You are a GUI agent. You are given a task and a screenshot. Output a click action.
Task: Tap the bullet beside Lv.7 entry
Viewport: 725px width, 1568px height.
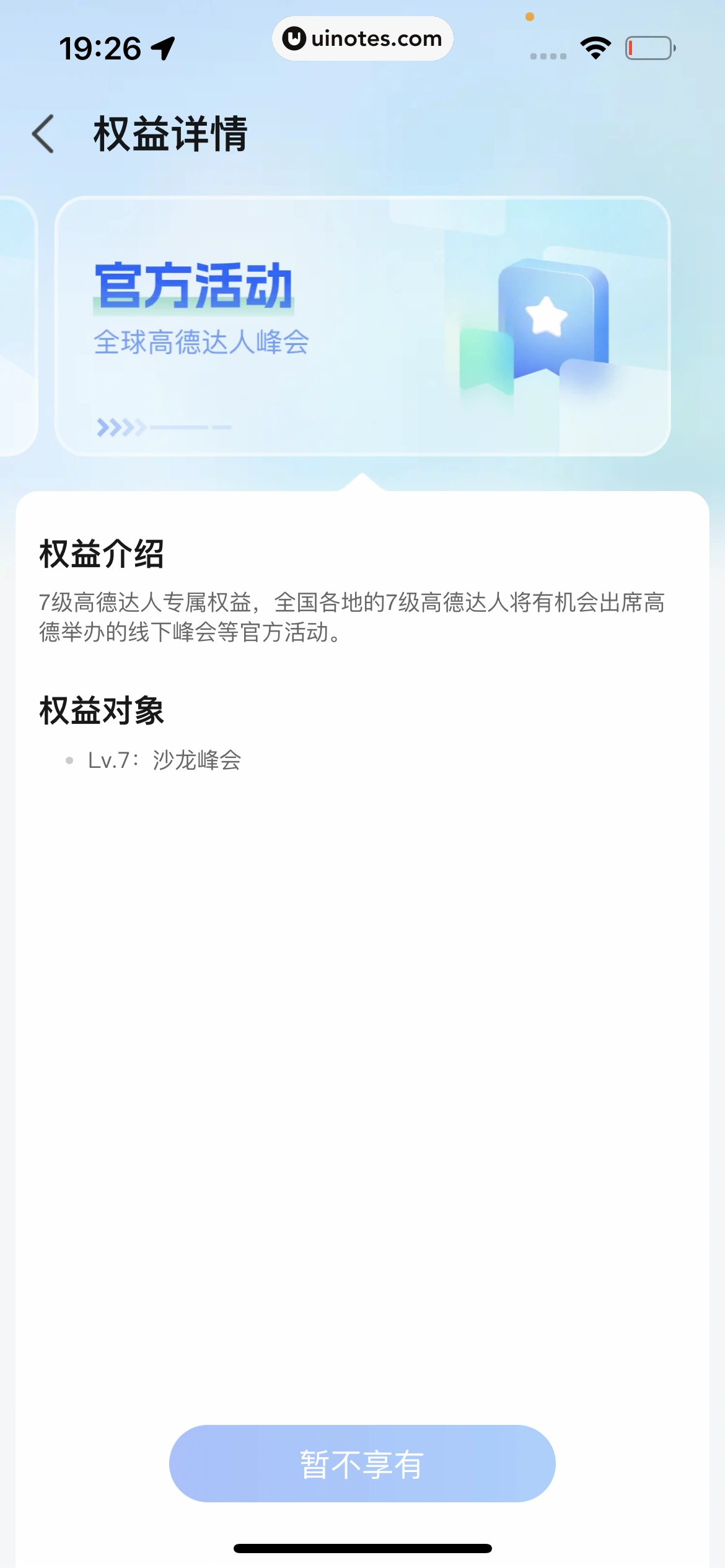tap(68, 760)
